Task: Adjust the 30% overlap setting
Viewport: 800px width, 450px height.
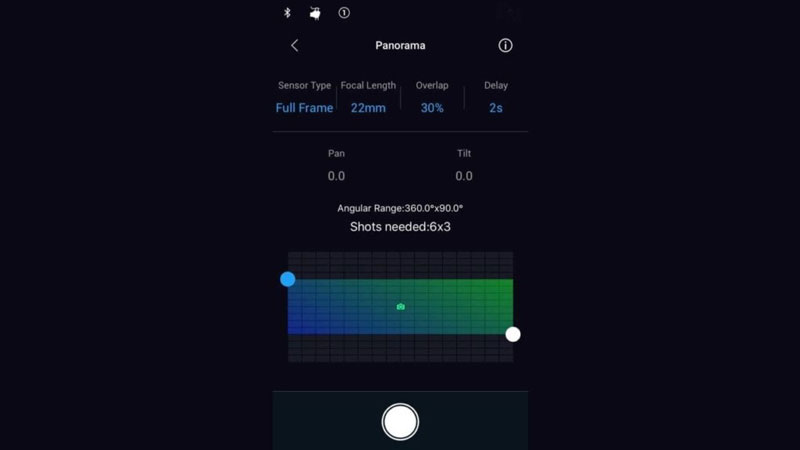Action: click(432, 108)
